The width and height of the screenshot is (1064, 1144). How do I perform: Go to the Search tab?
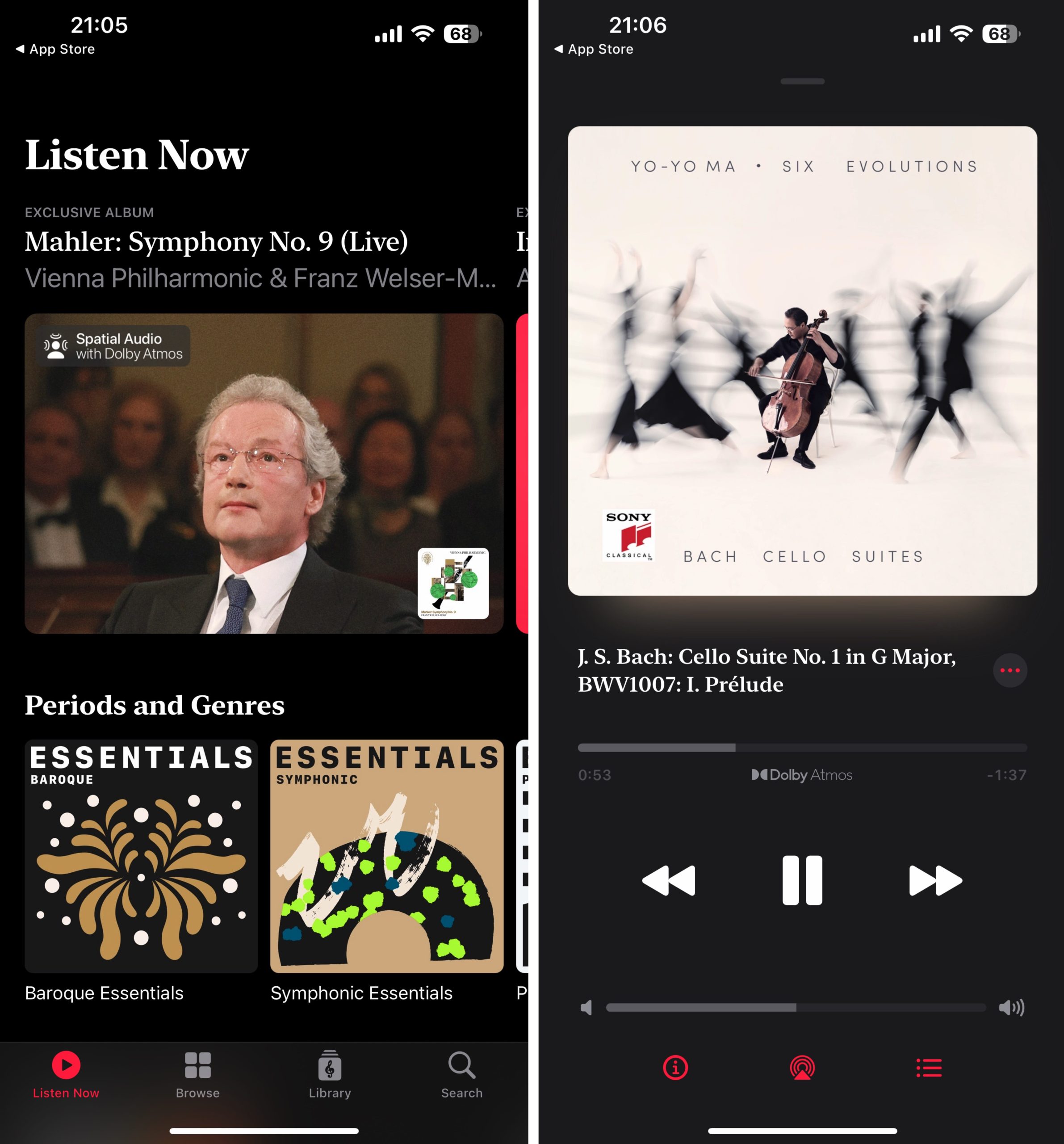(x=461, y=1075)
